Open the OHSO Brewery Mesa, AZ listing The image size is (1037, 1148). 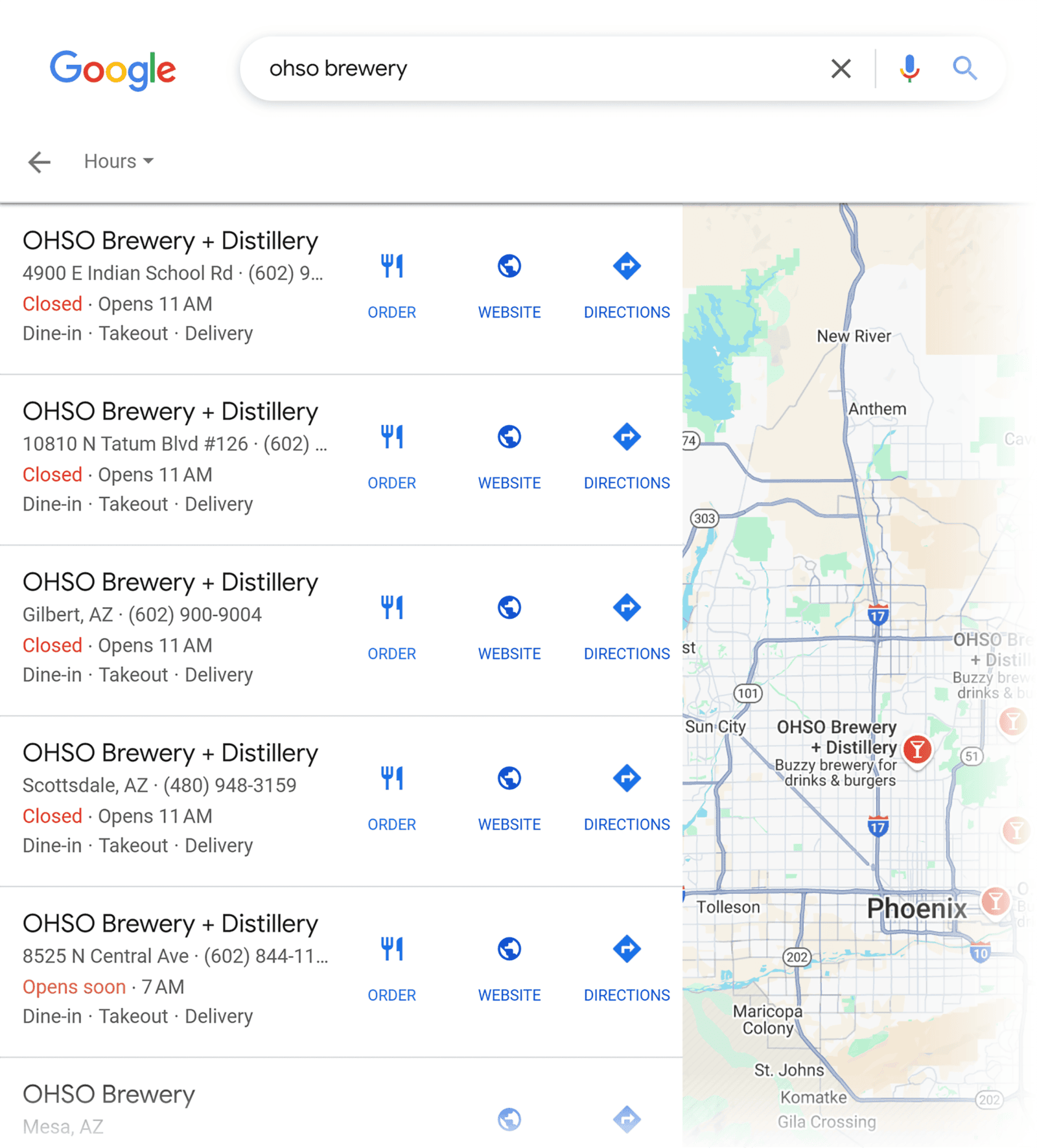click(x=109, y=1095)
